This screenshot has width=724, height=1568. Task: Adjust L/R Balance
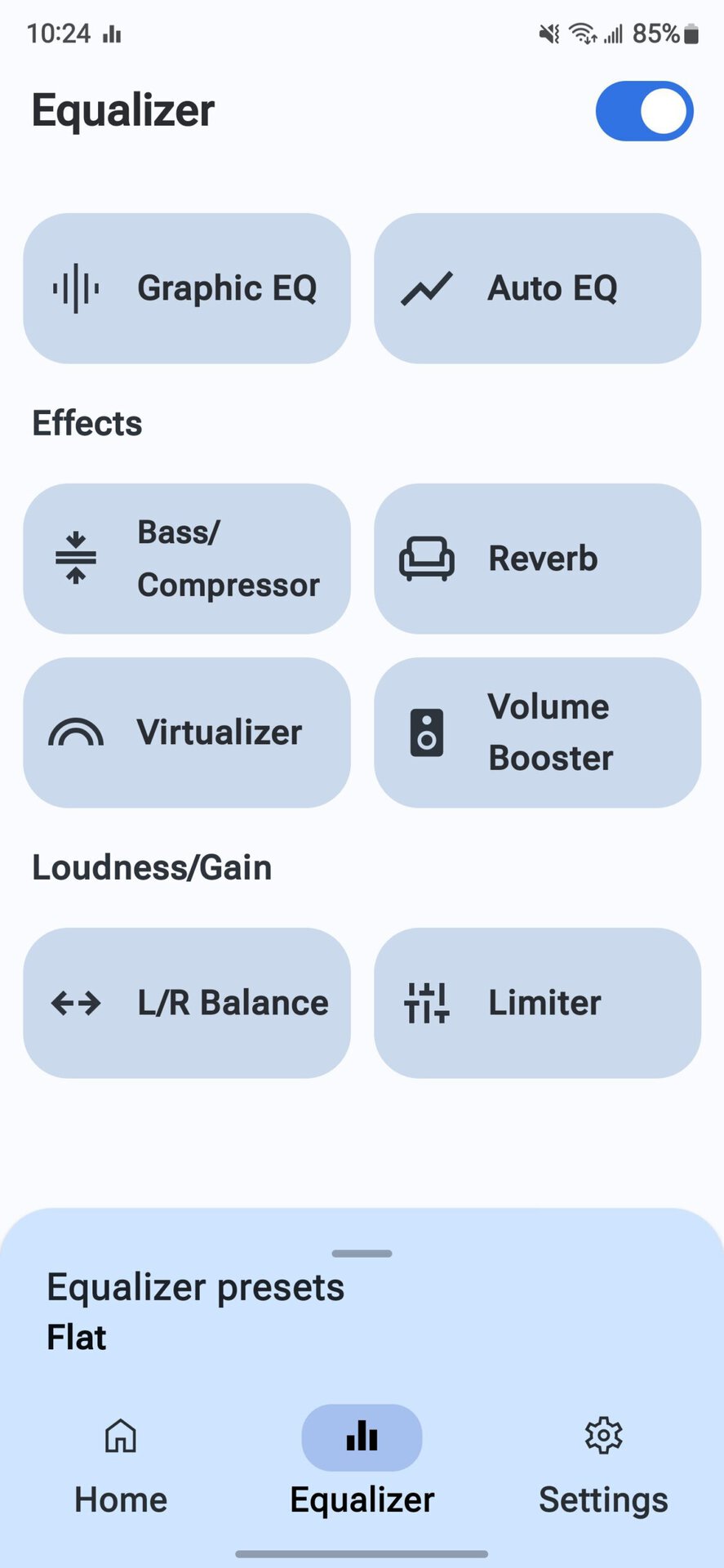point(187,1003)
